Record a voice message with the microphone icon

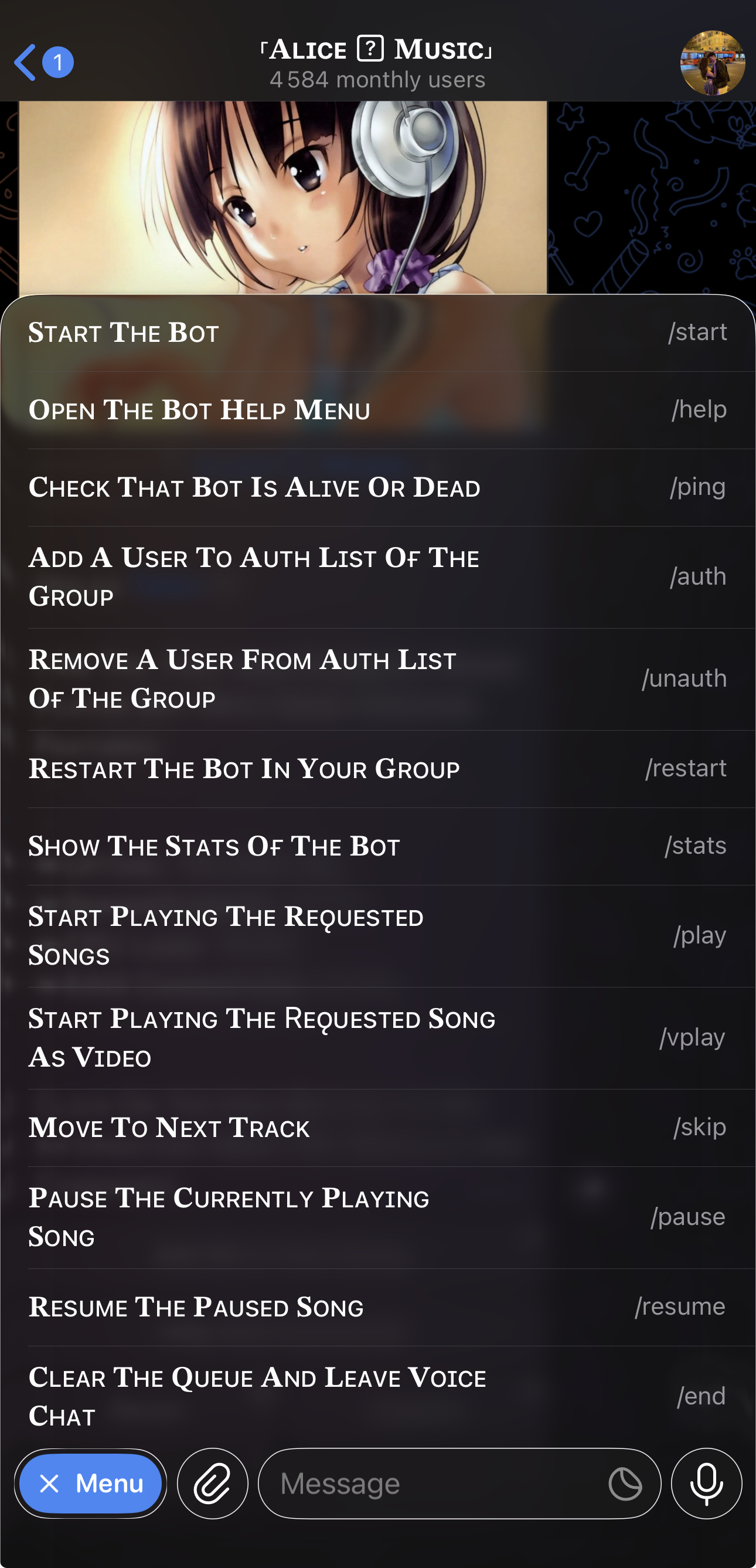706,1484
